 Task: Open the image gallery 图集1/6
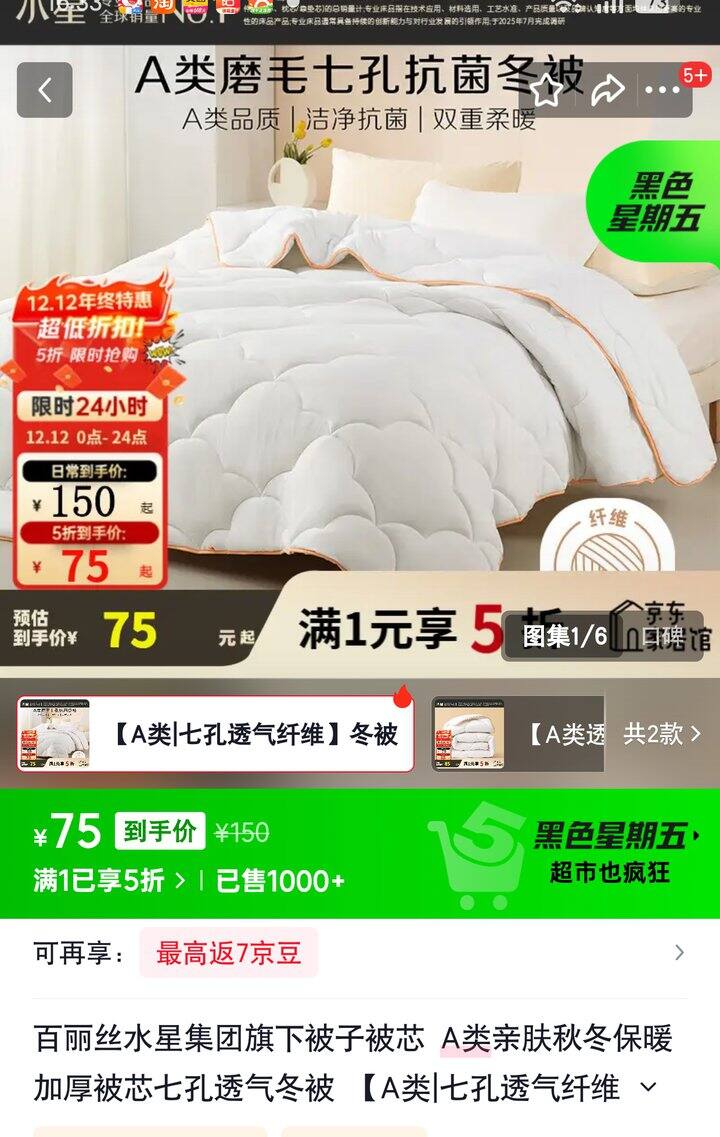[x=564, y=637]
